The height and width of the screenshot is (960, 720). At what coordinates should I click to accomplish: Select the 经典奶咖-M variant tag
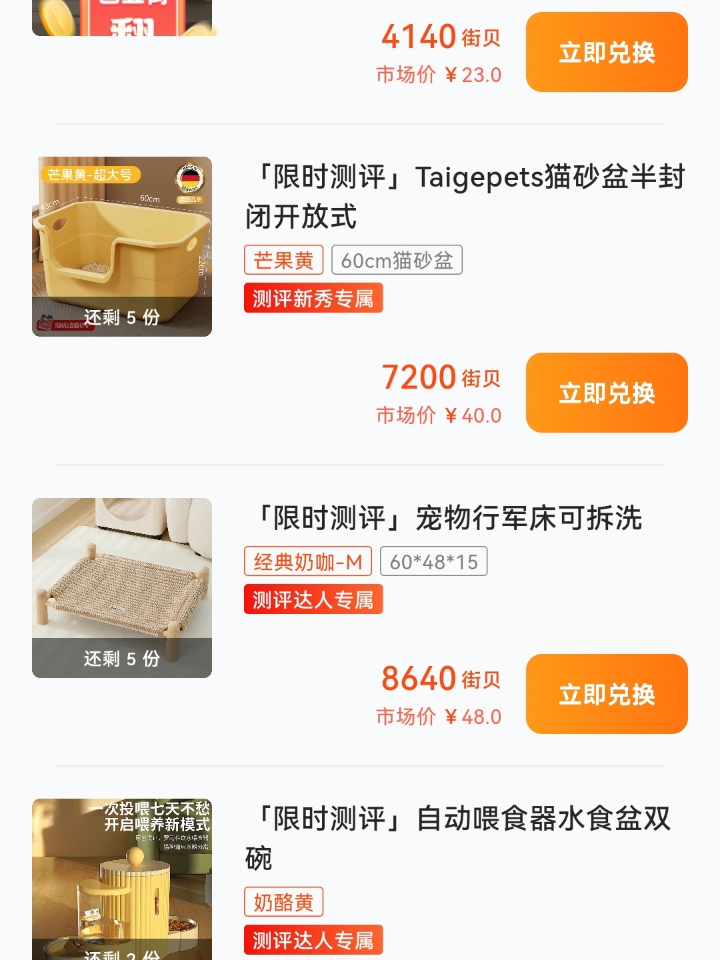point(307,561)
